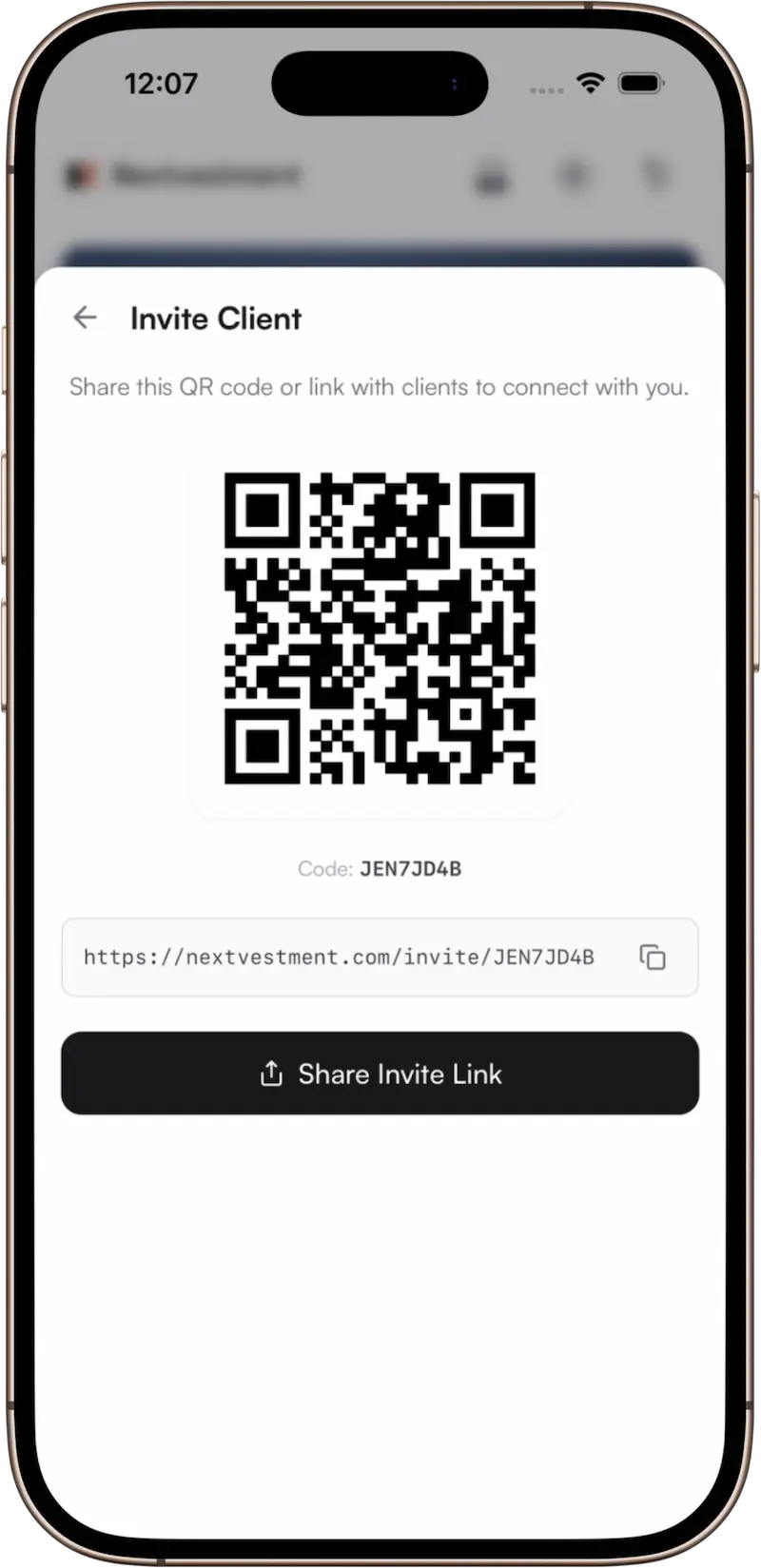Copy the invite link using the copy icon
Viewport: 761px width, 1568px height.
pyautogui.click(x=653, y=958)
